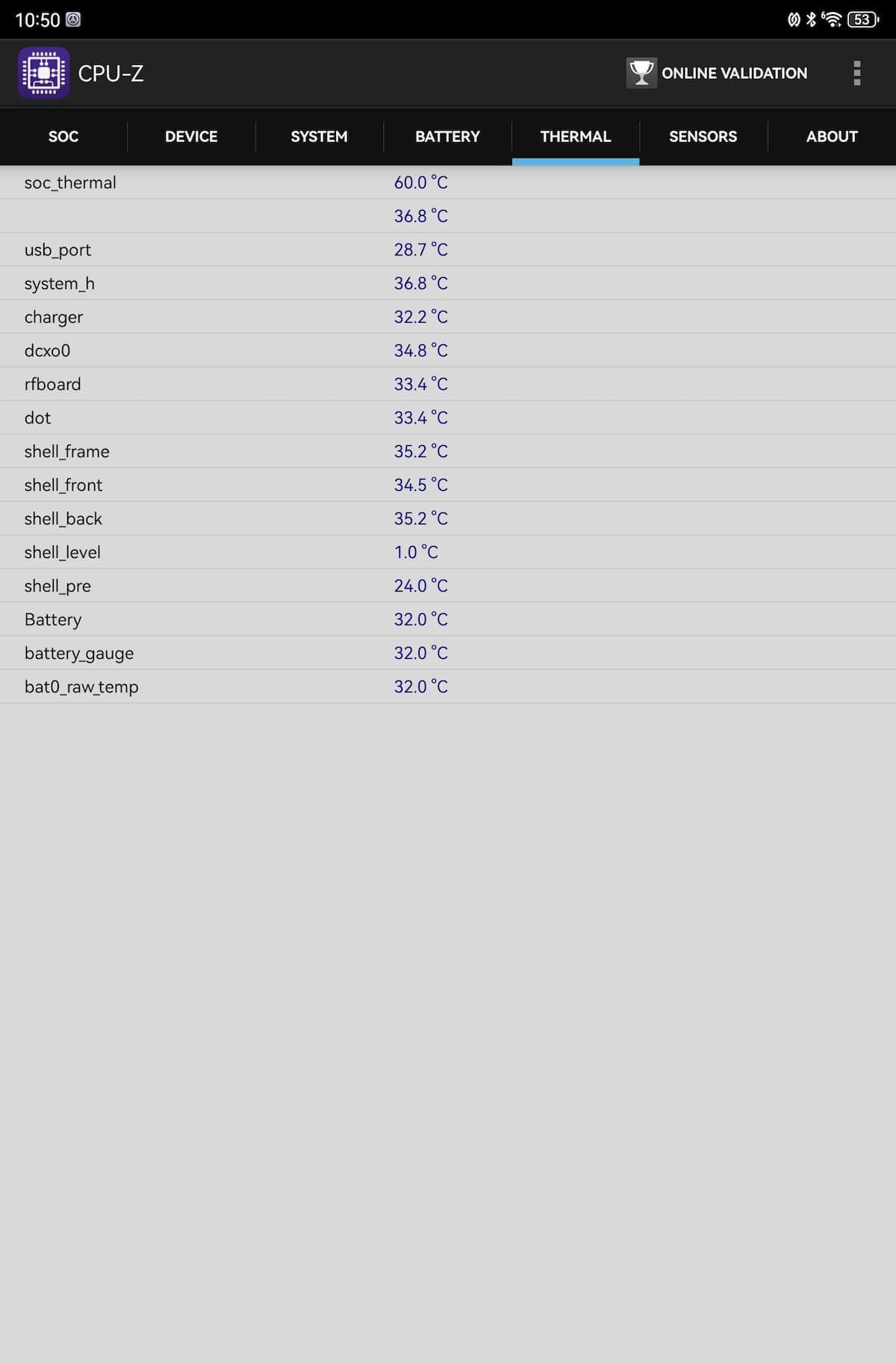
Task: Tap the Online Validation button
Action: 717,73
